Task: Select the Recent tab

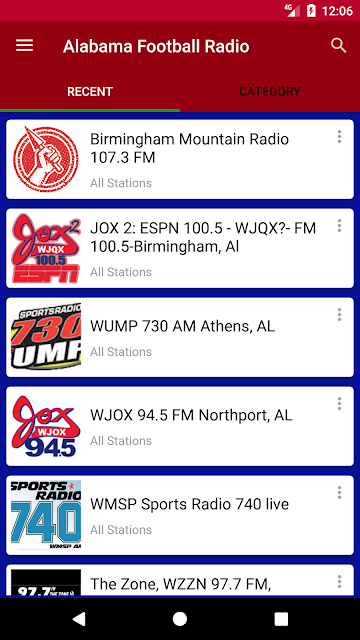Action: [90, 91]
